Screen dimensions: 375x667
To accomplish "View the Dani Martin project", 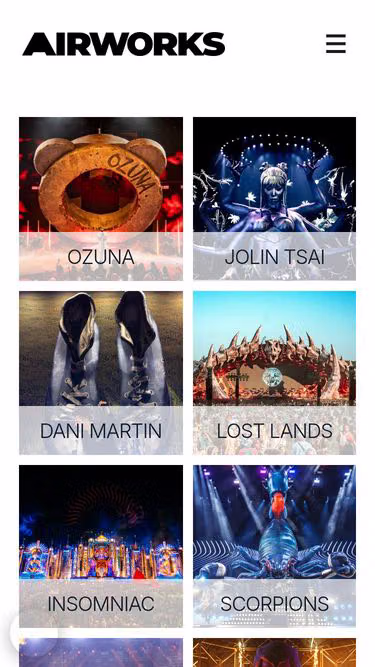I will [101, 373].
